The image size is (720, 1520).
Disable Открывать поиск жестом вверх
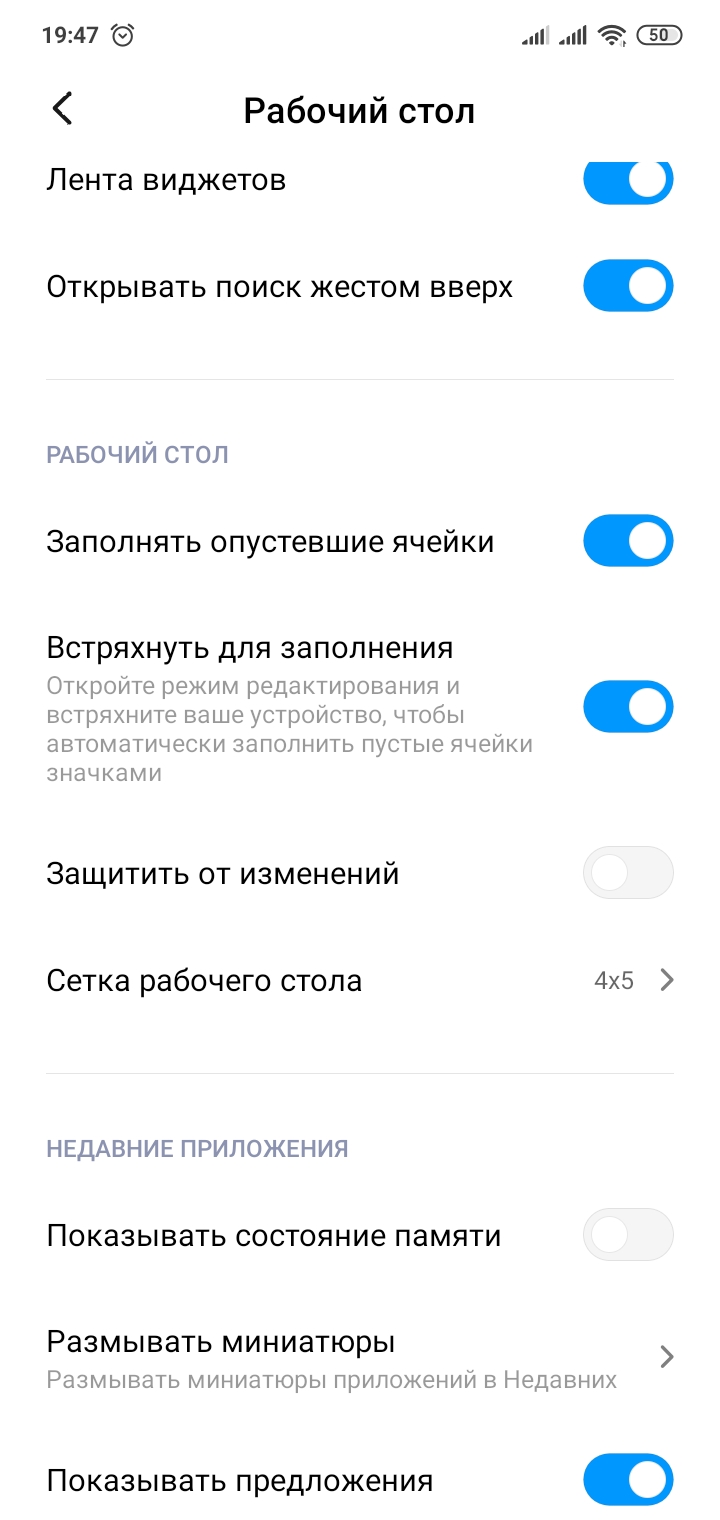coord(628,287)
